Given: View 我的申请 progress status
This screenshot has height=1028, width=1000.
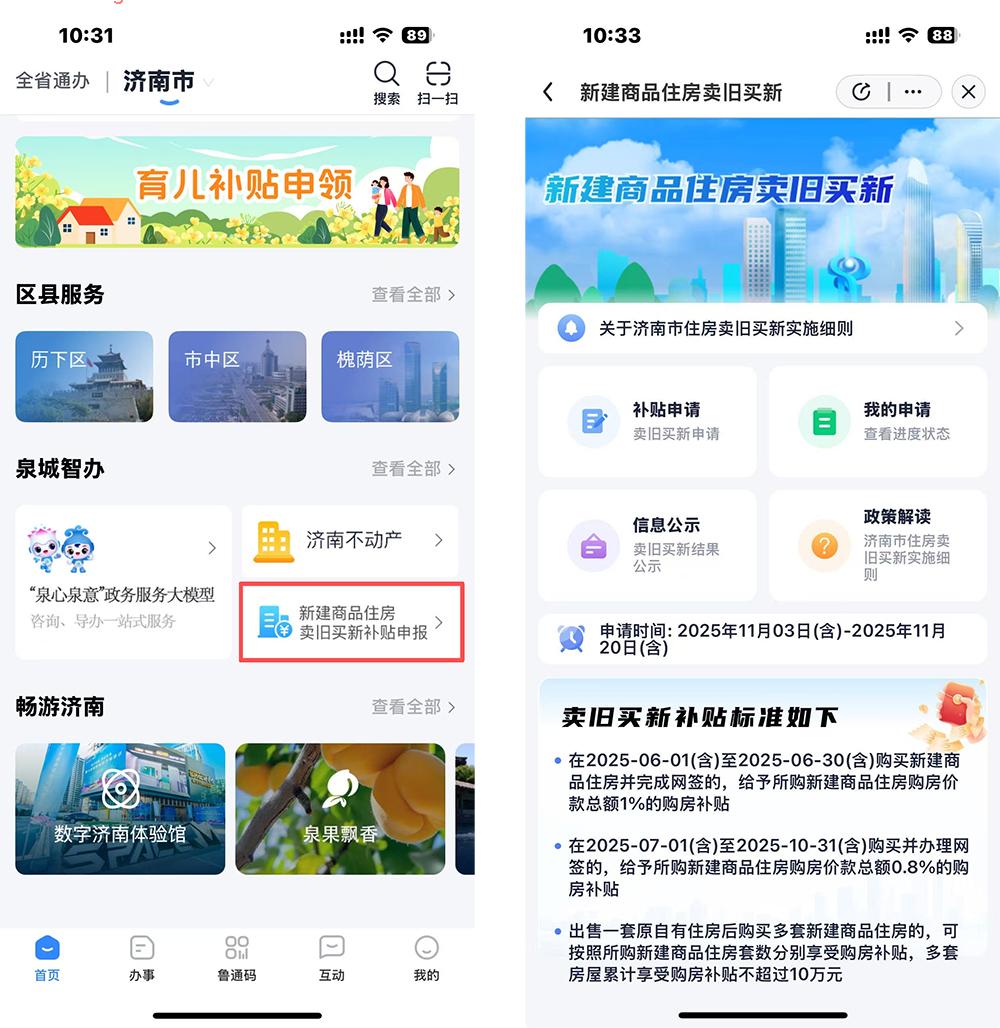Looking at the screenshot, I should click(877, 421).
